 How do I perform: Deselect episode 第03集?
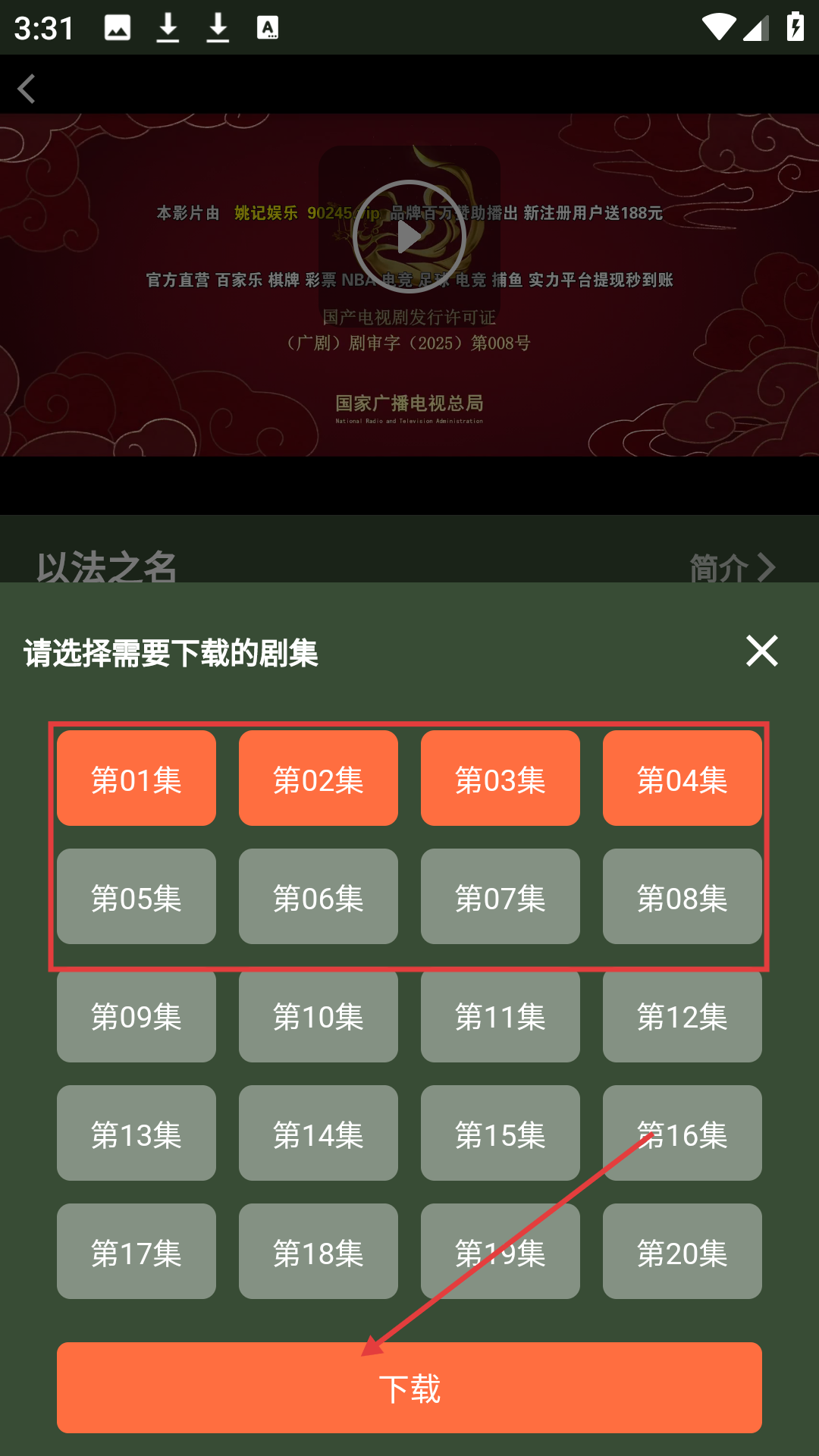(500, 779)
